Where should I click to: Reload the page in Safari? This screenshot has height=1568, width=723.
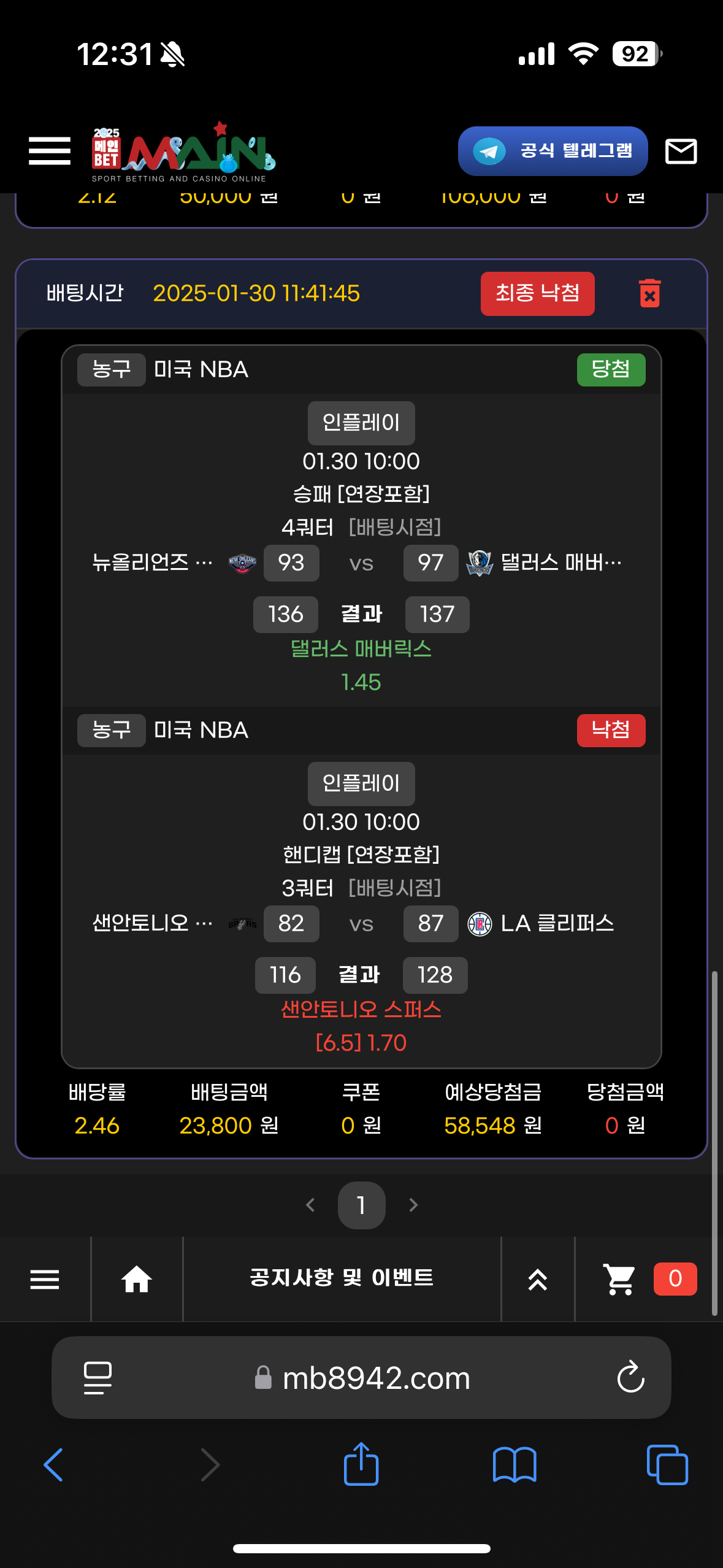[x=630, y=1378]
